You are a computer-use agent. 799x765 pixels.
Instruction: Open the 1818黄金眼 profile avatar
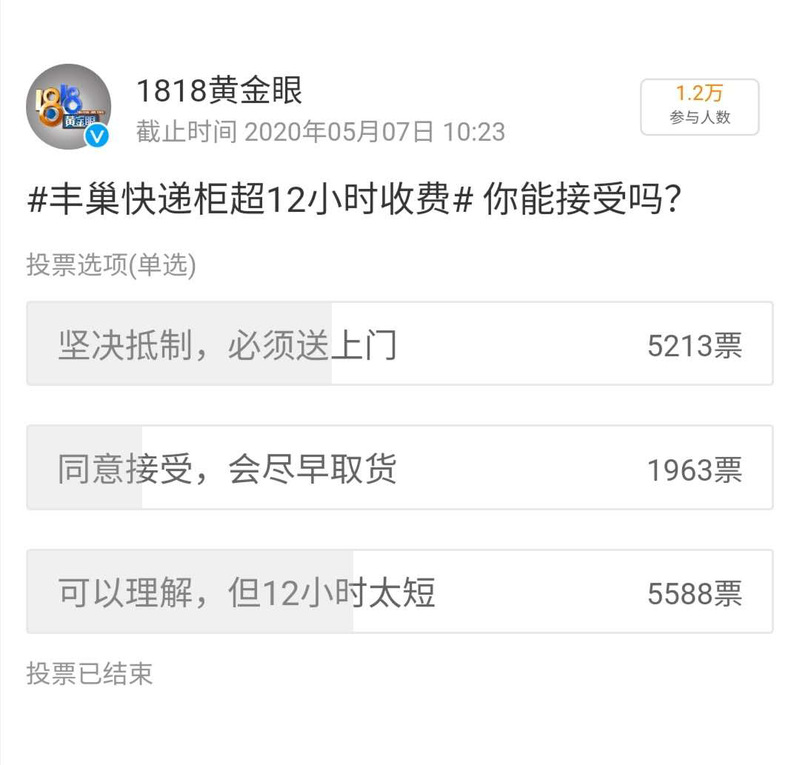[x=68, y=107]
